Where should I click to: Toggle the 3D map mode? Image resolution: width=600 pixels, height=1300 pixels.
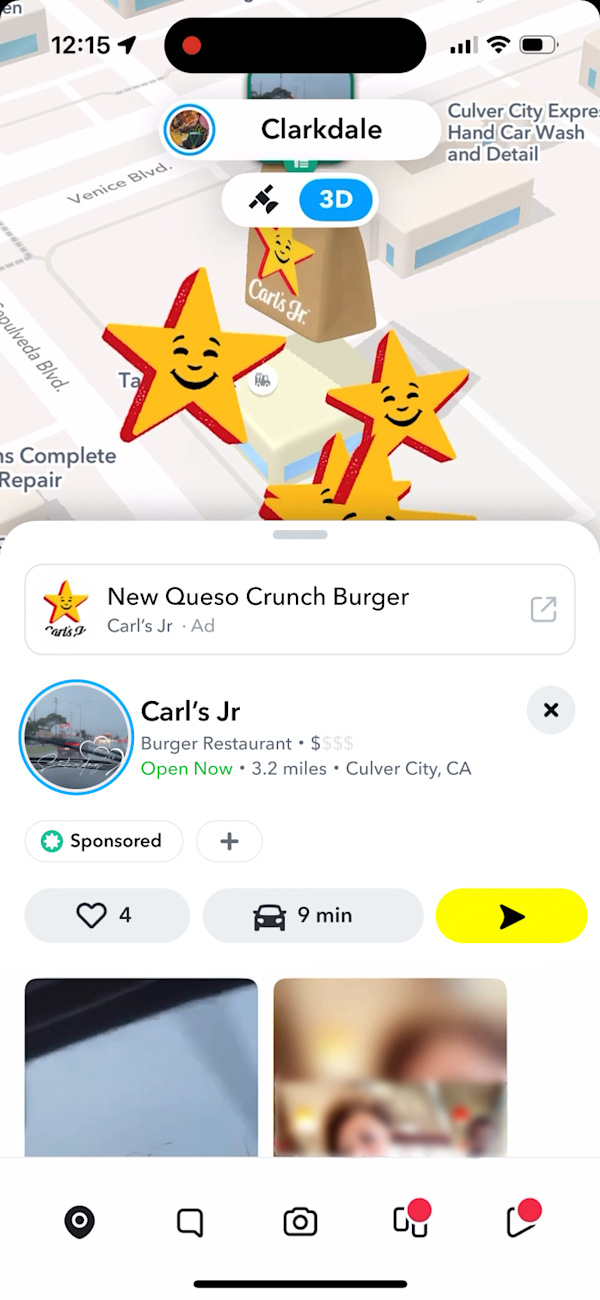pyautogui.click(x=336, y=200)
